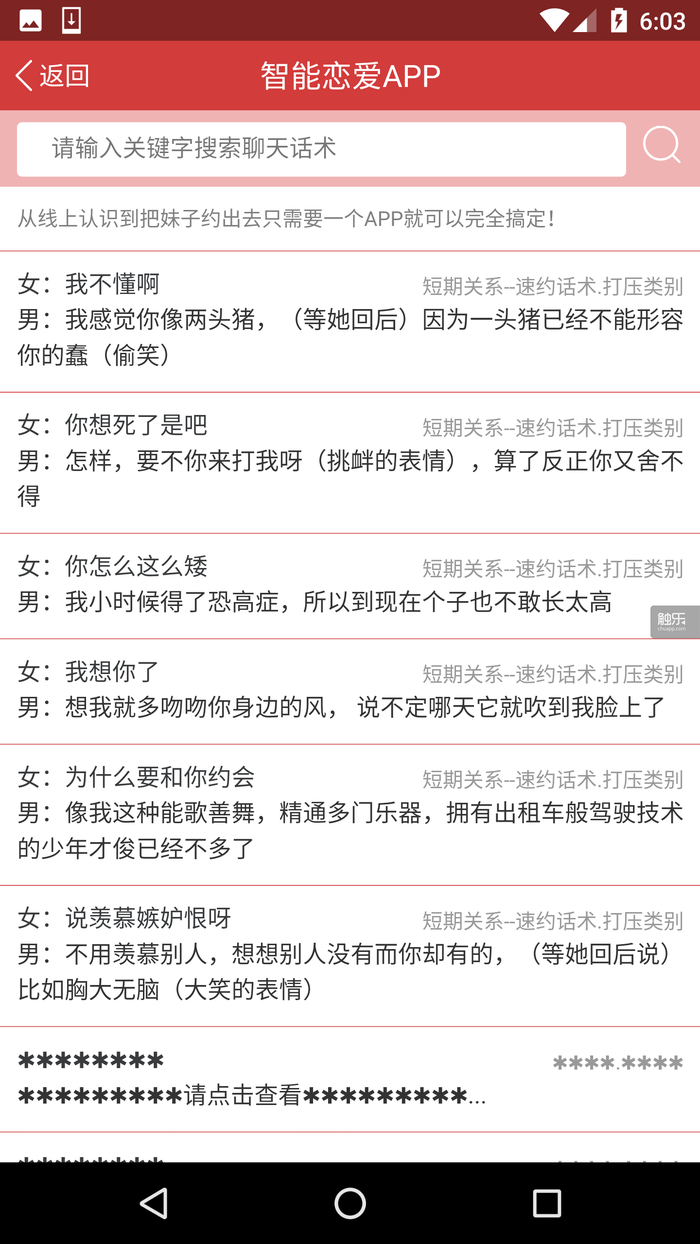Open the recent apps overview
Image resolution: width=700 pixels, height=1244 pixels.
click(546, 1203)
